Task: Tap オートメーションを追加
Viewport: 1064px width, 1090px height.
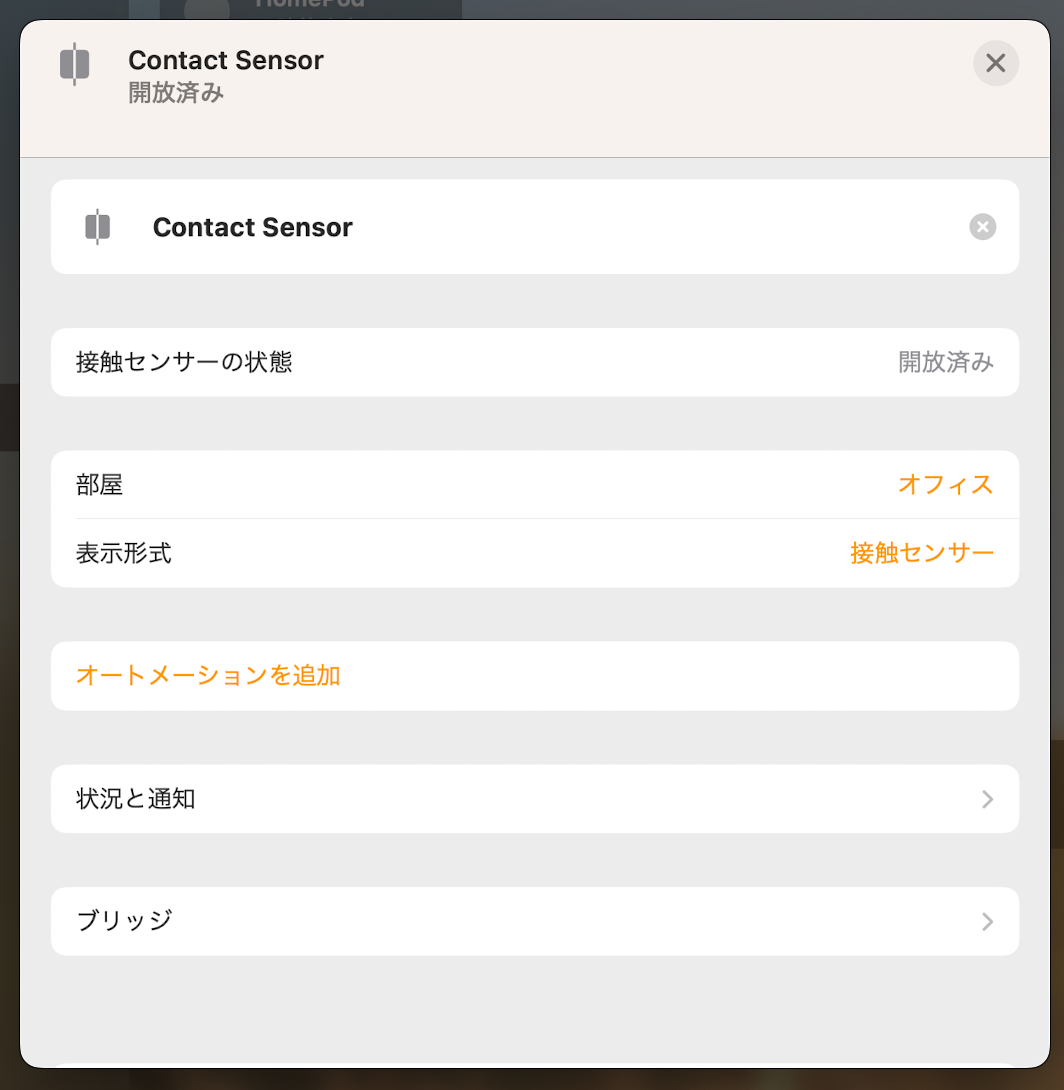Action: coord(208,676)
